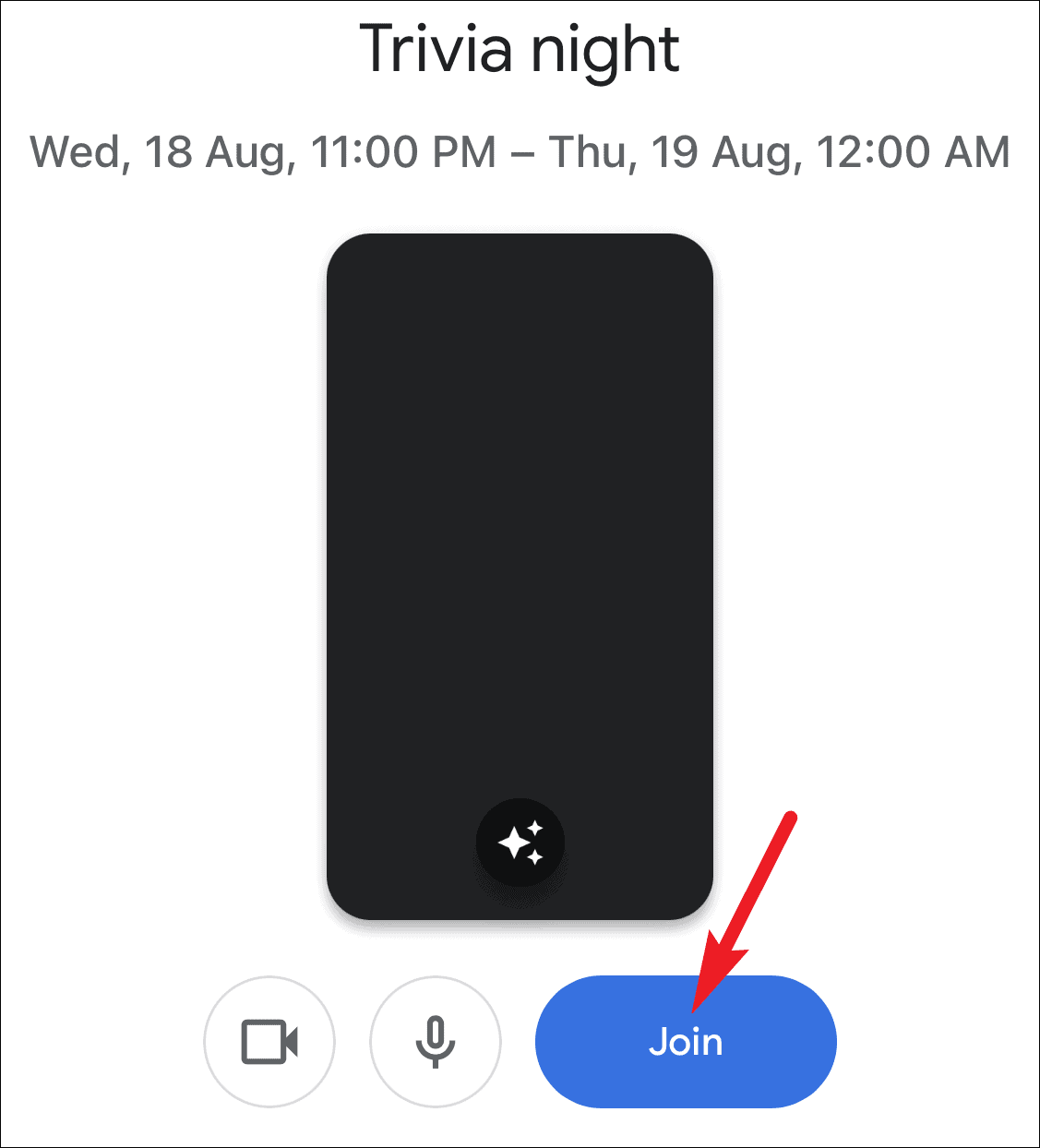Click the circular sparkles control on the preview
Image resolution: width=1040 pixels, height=1148 pixels.
click(x=520, y=843)
